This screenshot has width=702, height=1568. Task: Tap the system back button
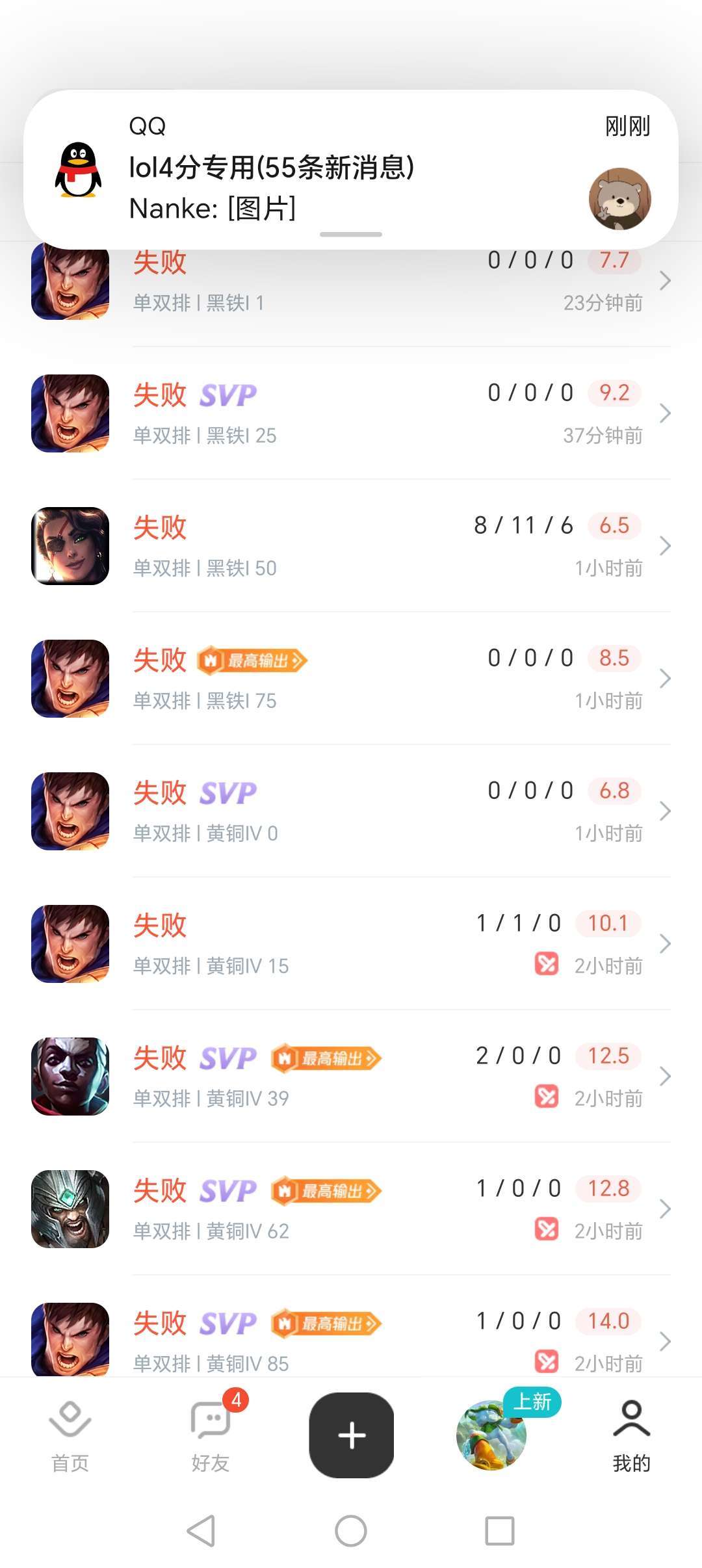[x=201, y=1530]
